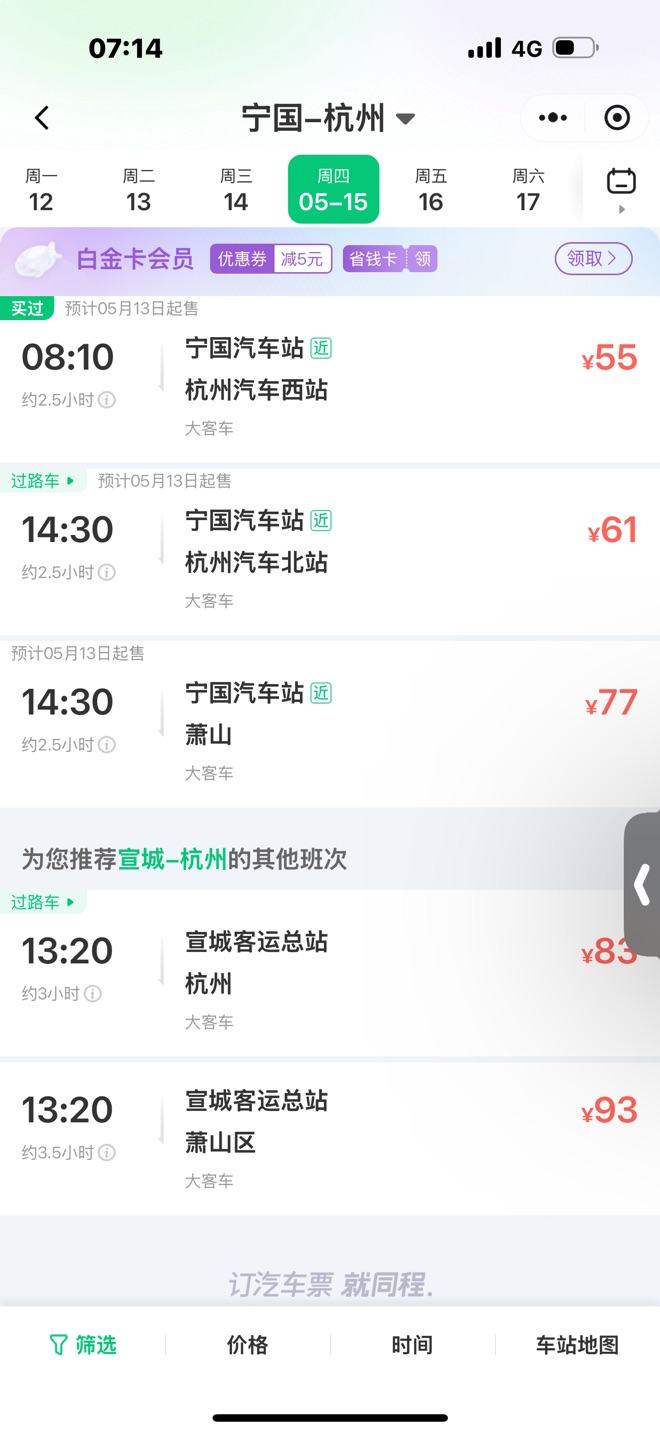Sort the list by 价格
Image resolution: width=660 pixels, height=1434 pixels.
247,1345
